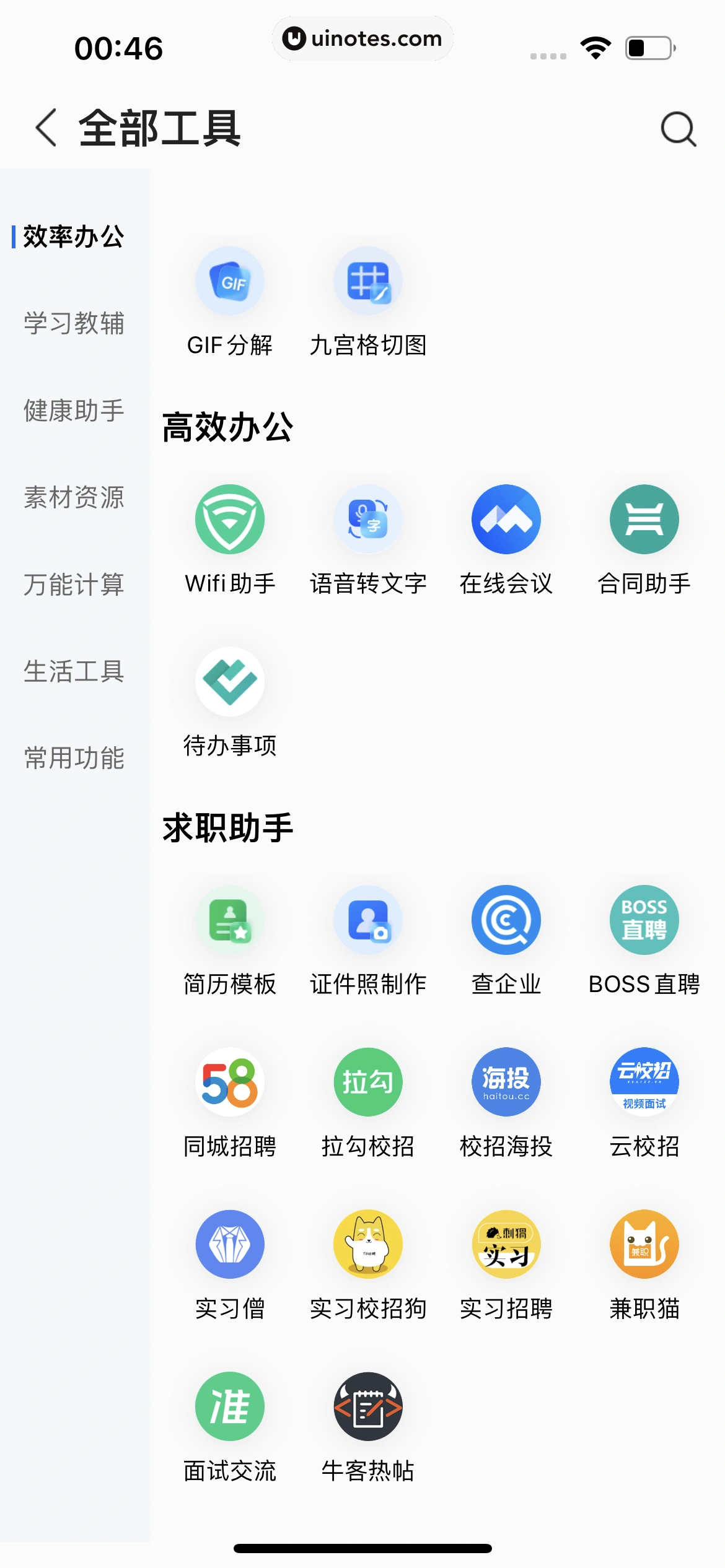Open the 待办事项 to-do tool
725x1568 pixels.
(x=230, y=682)
